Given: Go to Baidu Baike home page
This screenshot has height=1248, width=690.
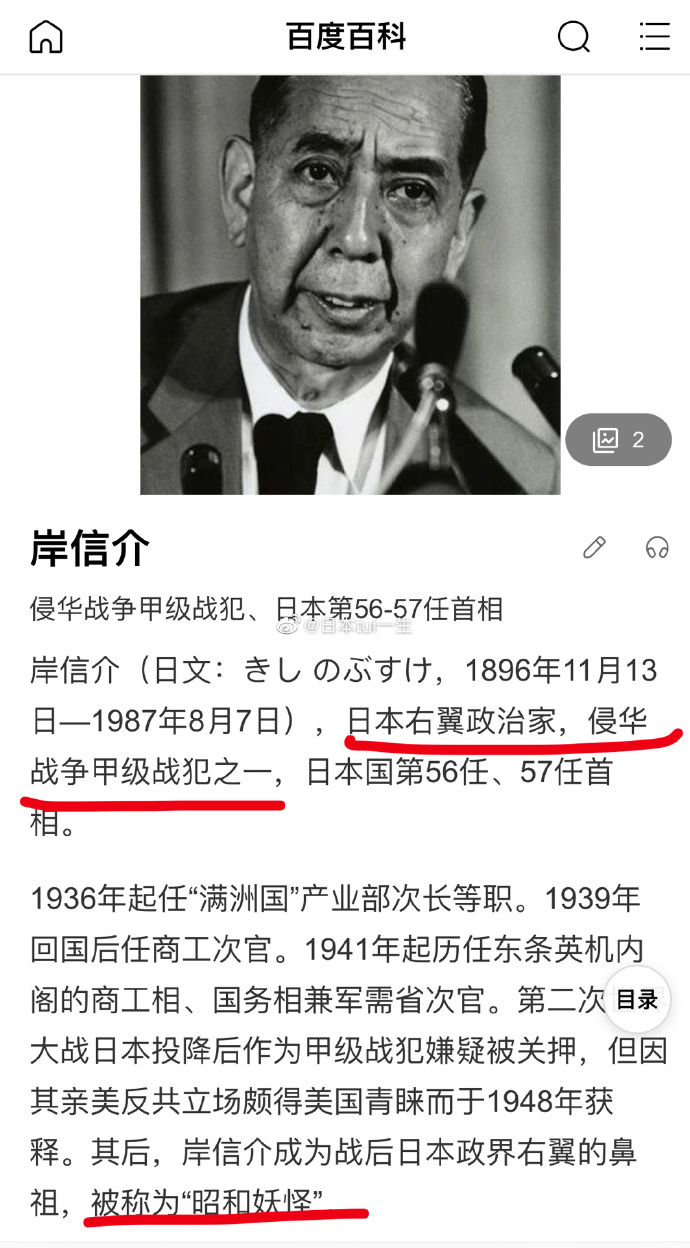Looking at the screenshot, I should [46, 37].
